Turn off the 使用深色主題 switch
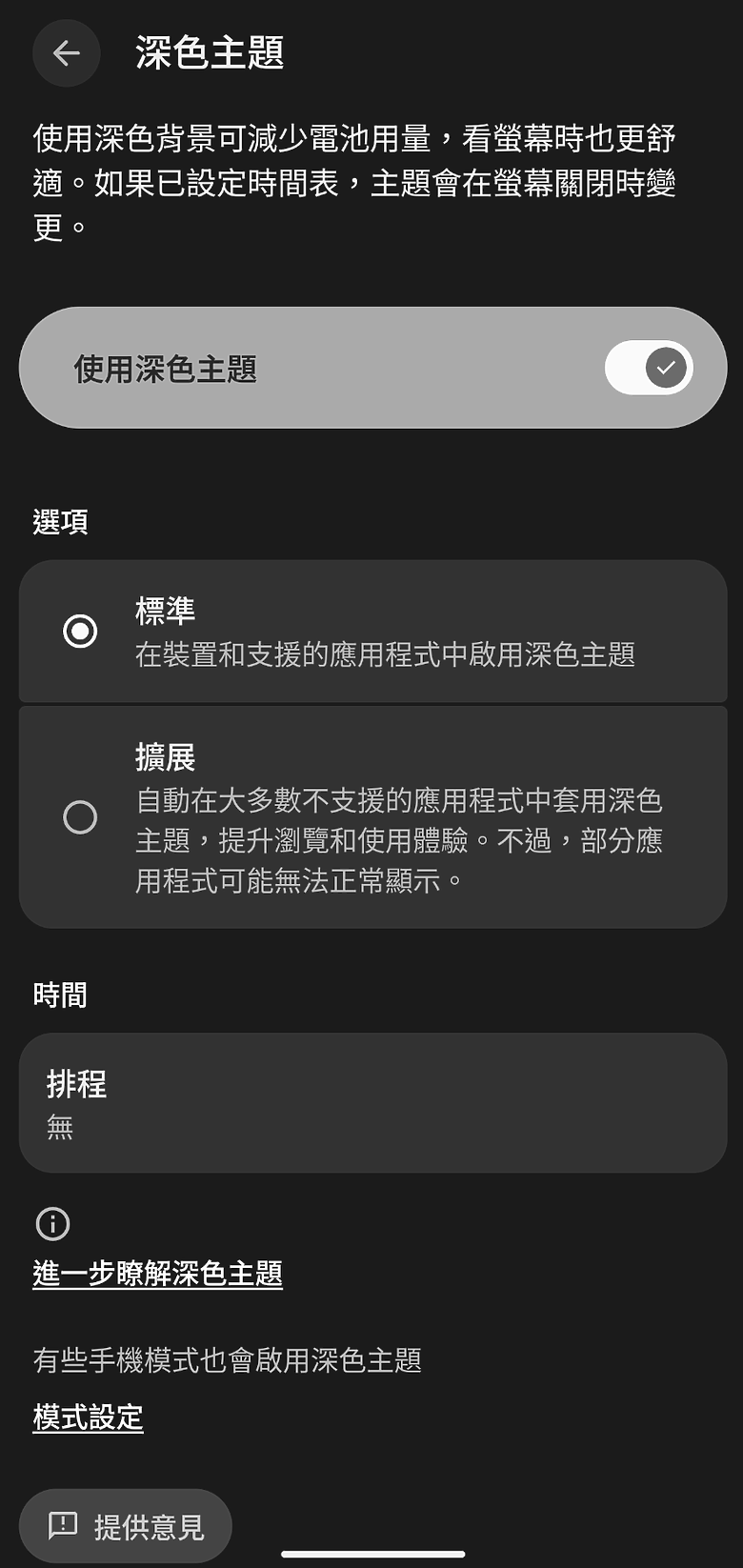Viewport: 743px width, 1568px height. point(649,367)
